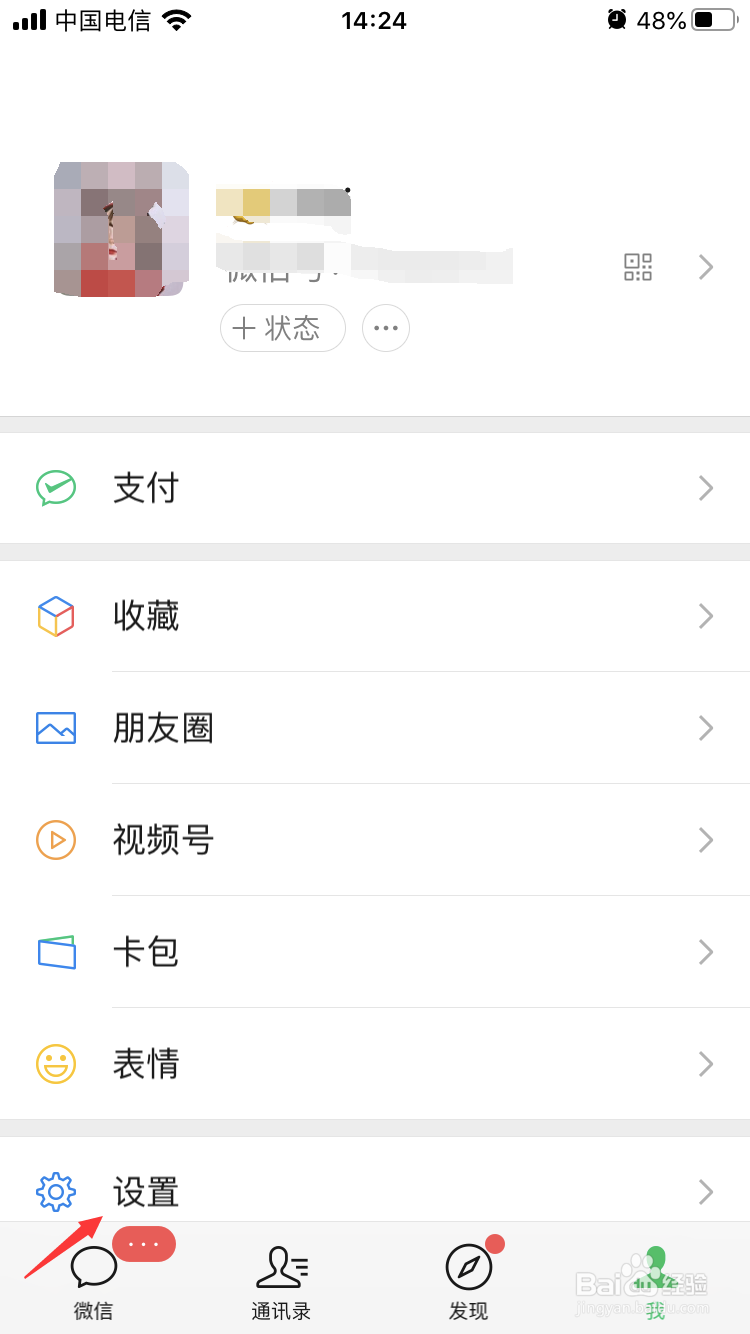Switch to the 微信 chats tab
Image resolution: width=750 pixels, height=1334 pixels.
pos(94,1280)
